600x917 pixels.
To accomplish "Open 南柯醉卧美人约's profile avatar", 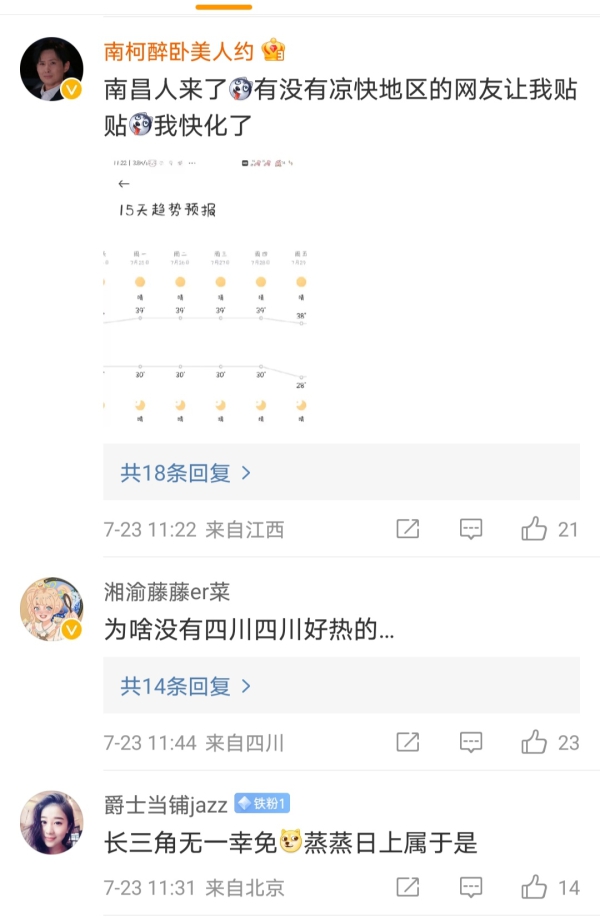I will click(52, 70).
